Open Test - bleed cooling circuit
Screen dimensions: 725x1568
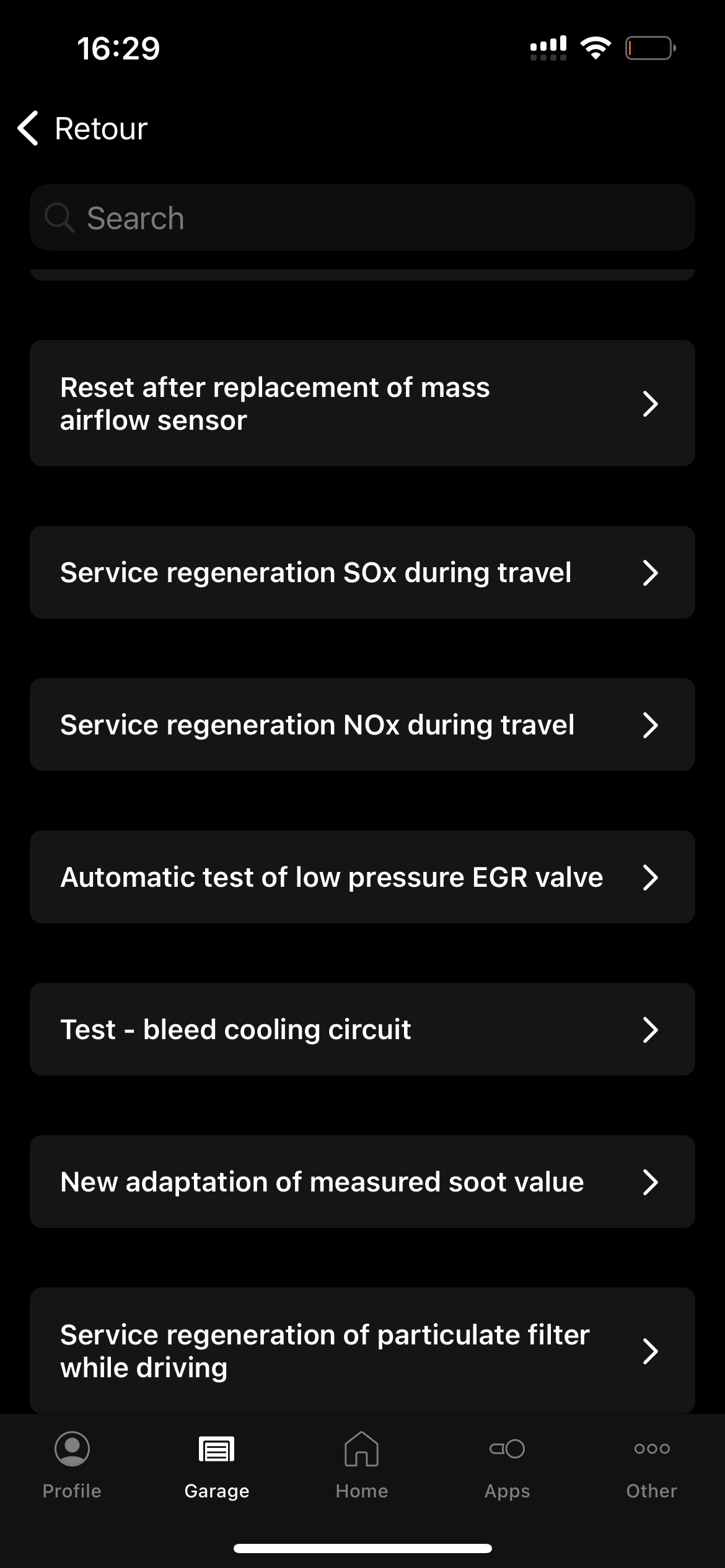coord(362,1029)
